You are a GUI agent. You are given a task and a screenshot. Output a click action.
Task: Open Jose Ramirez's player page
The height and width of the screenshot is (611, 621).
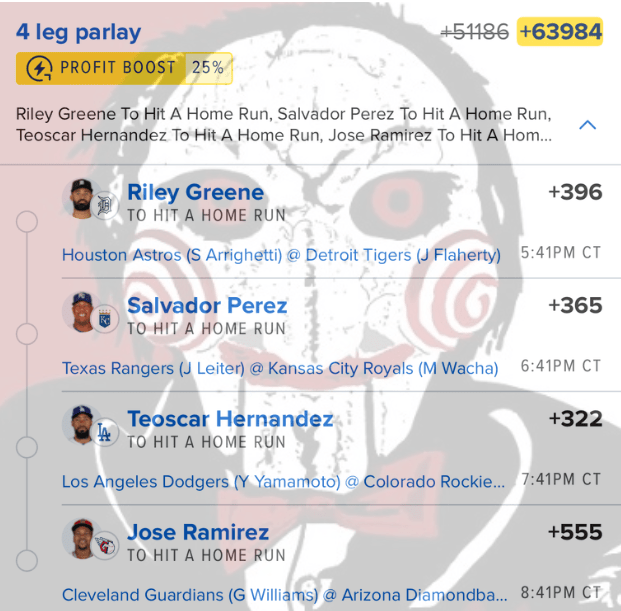click(198, 532)
